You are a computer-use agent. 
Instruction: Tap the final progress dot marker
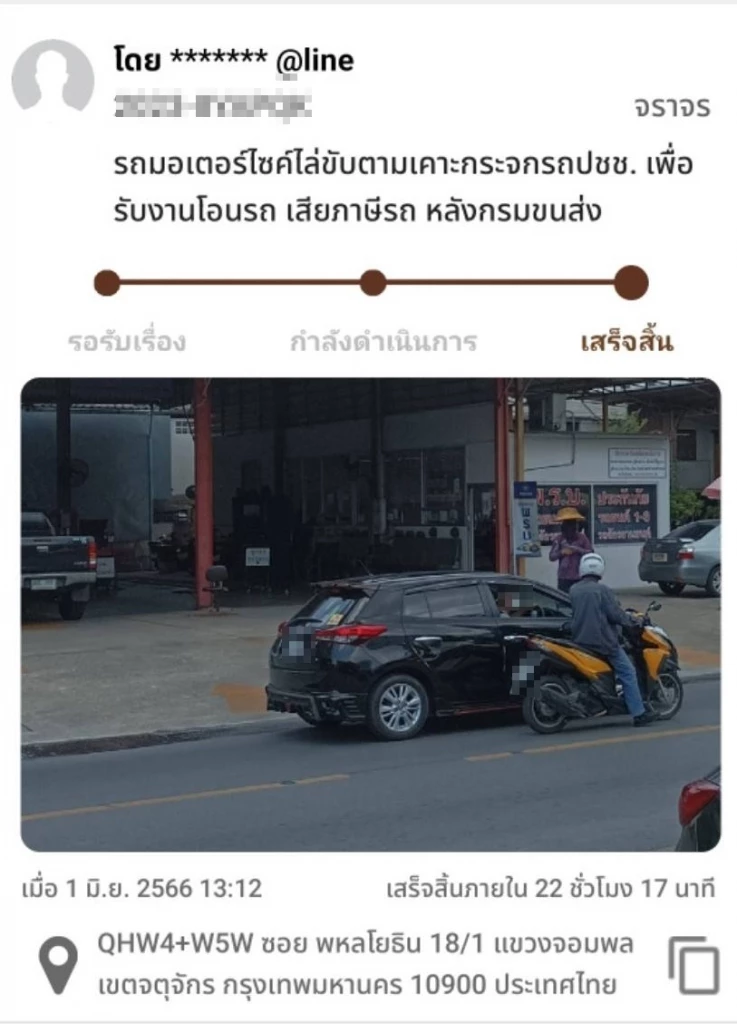[630, 283]
